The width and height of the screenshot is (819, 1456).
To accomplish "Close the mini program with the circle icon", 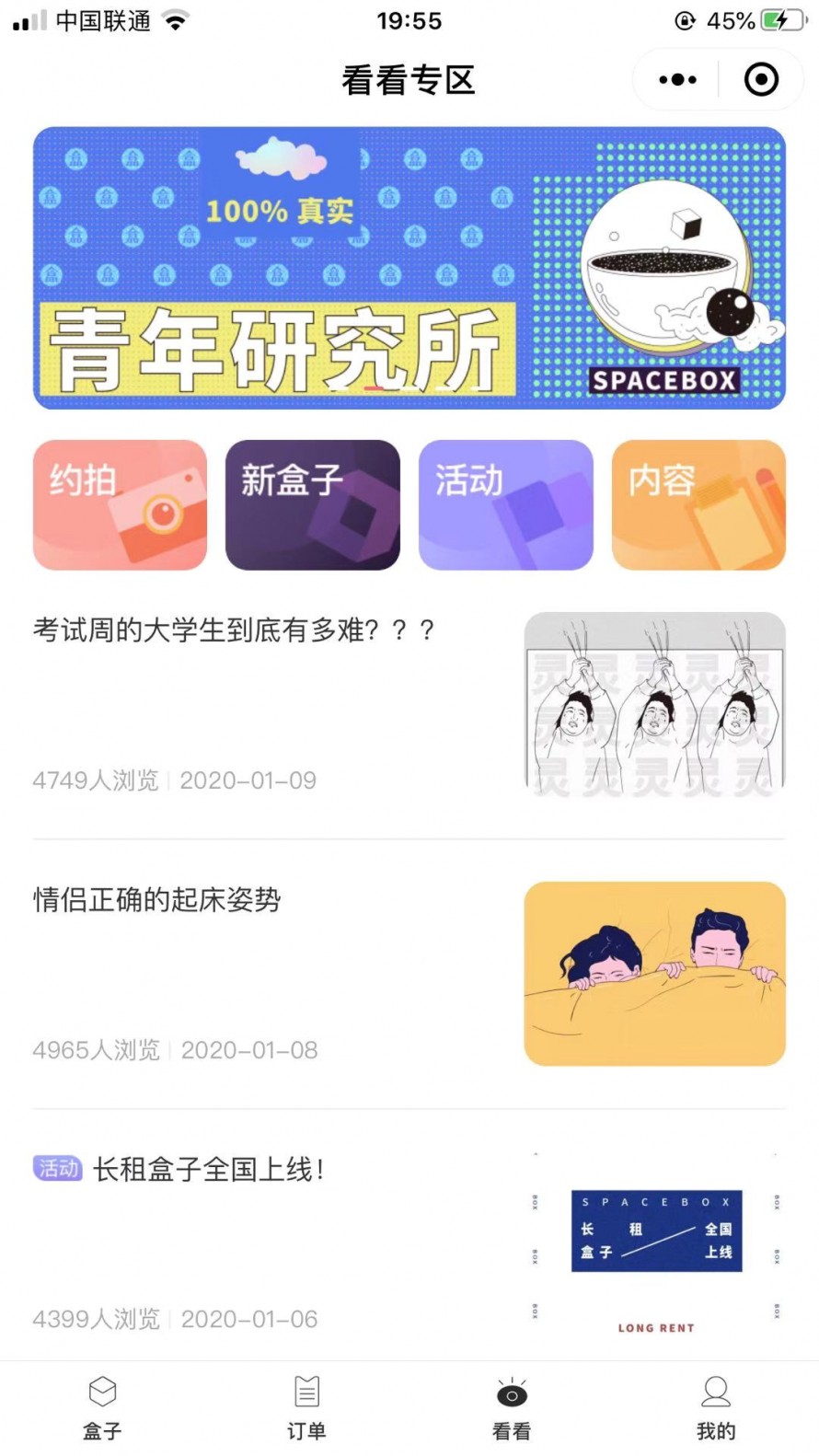I will [x=761, y=80].
